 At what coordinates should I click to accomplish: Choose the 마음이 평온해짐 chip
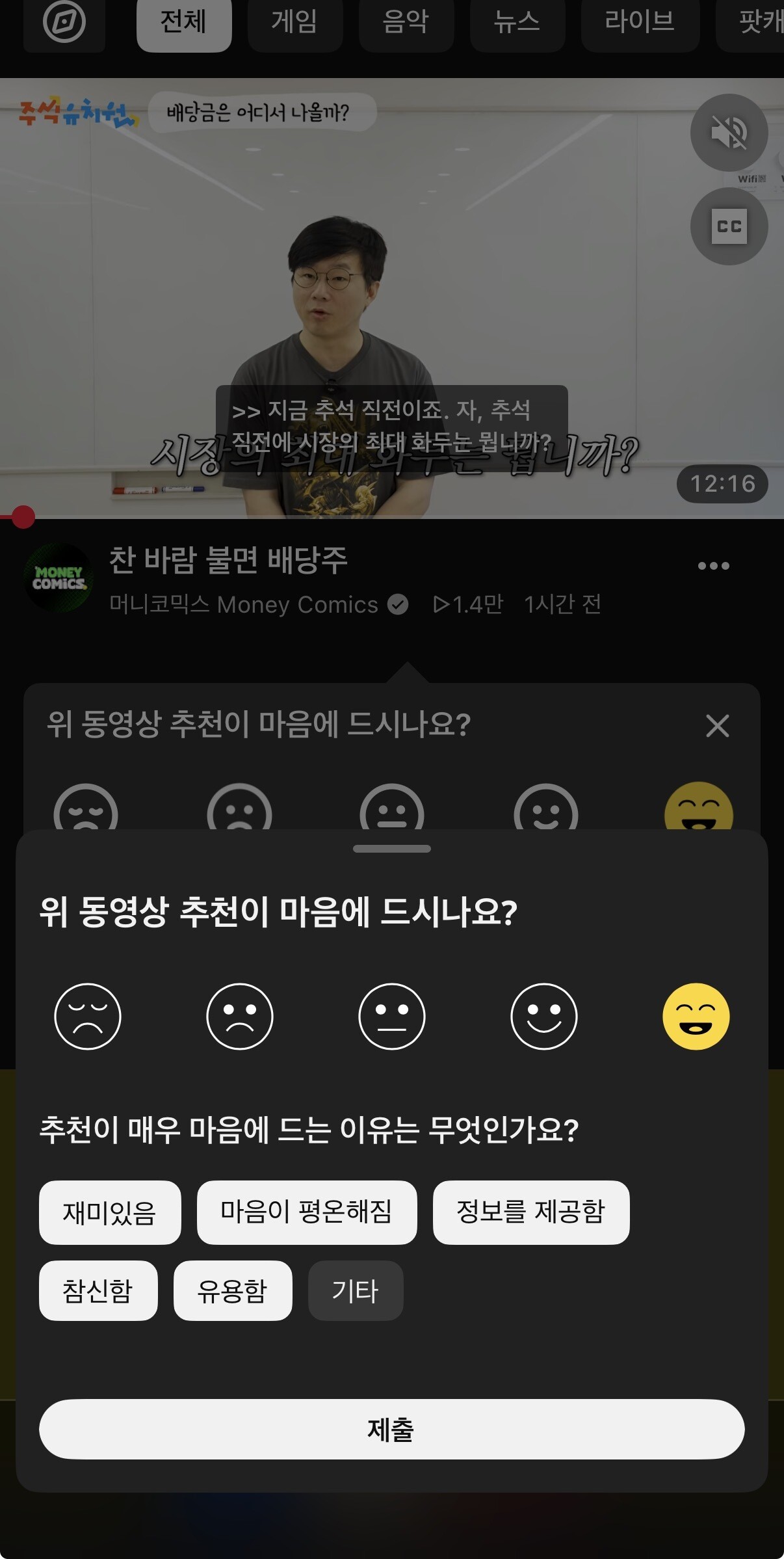point(307,1212)
